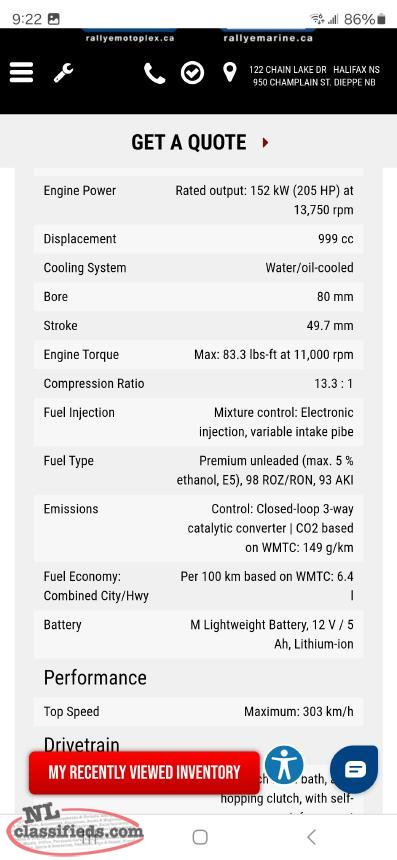Open My Recently Viewed Inventory
The image size is (397, 860).
[x=144, y=772]
